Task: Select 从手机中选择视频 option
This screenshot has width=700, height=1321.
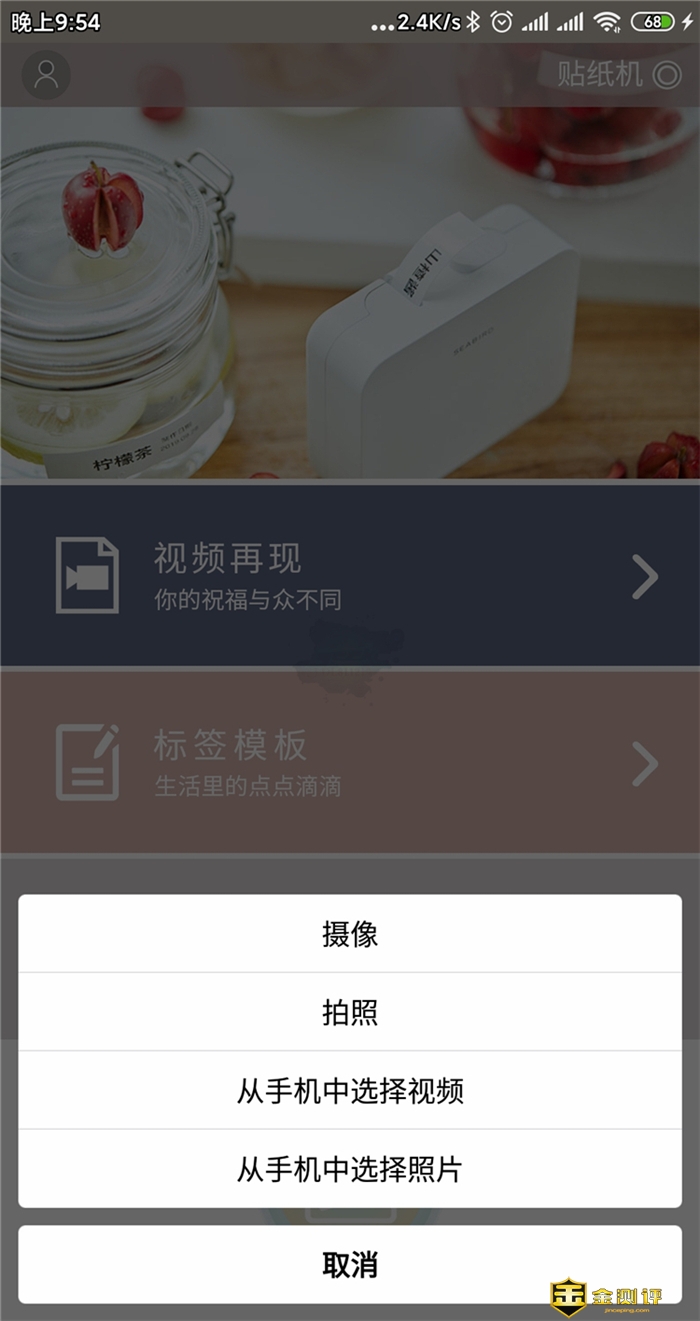Action: pos(350,1090)
